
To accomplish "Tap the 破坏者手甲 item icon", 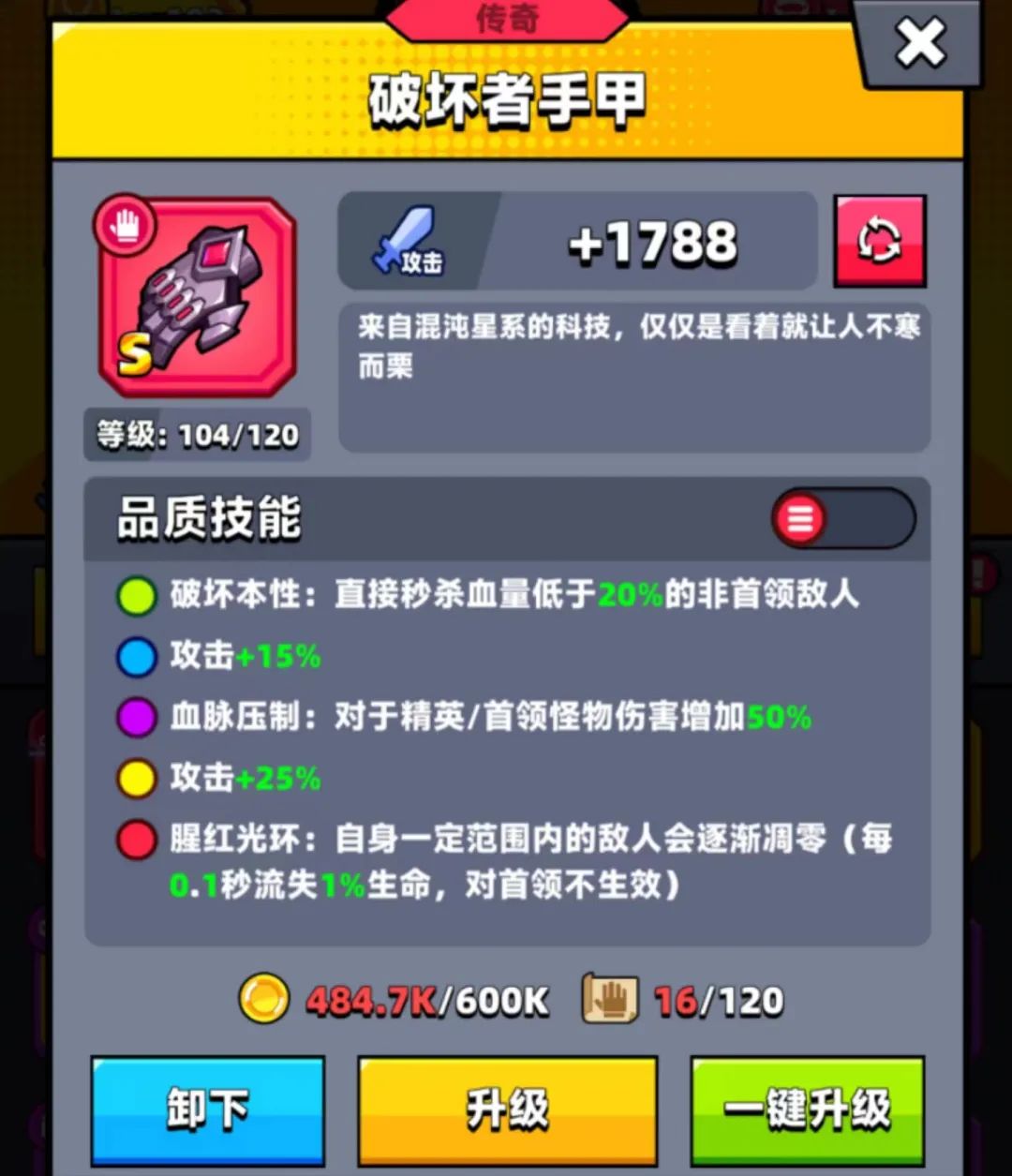I will click(198, 296).
